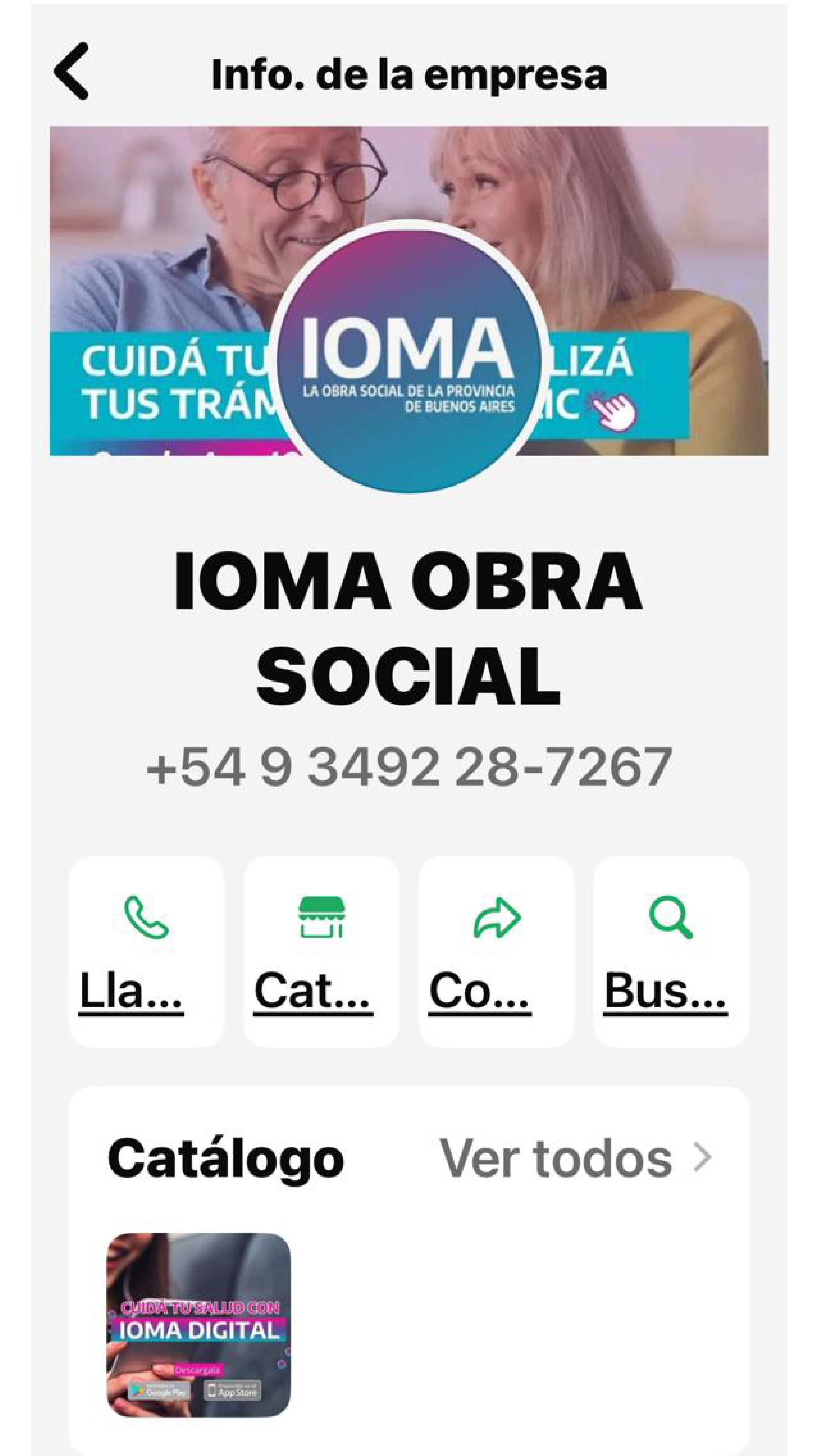Screen dimensions: 818x1456
Task: Open the Cat... catalog button
Action: [321, 953]
